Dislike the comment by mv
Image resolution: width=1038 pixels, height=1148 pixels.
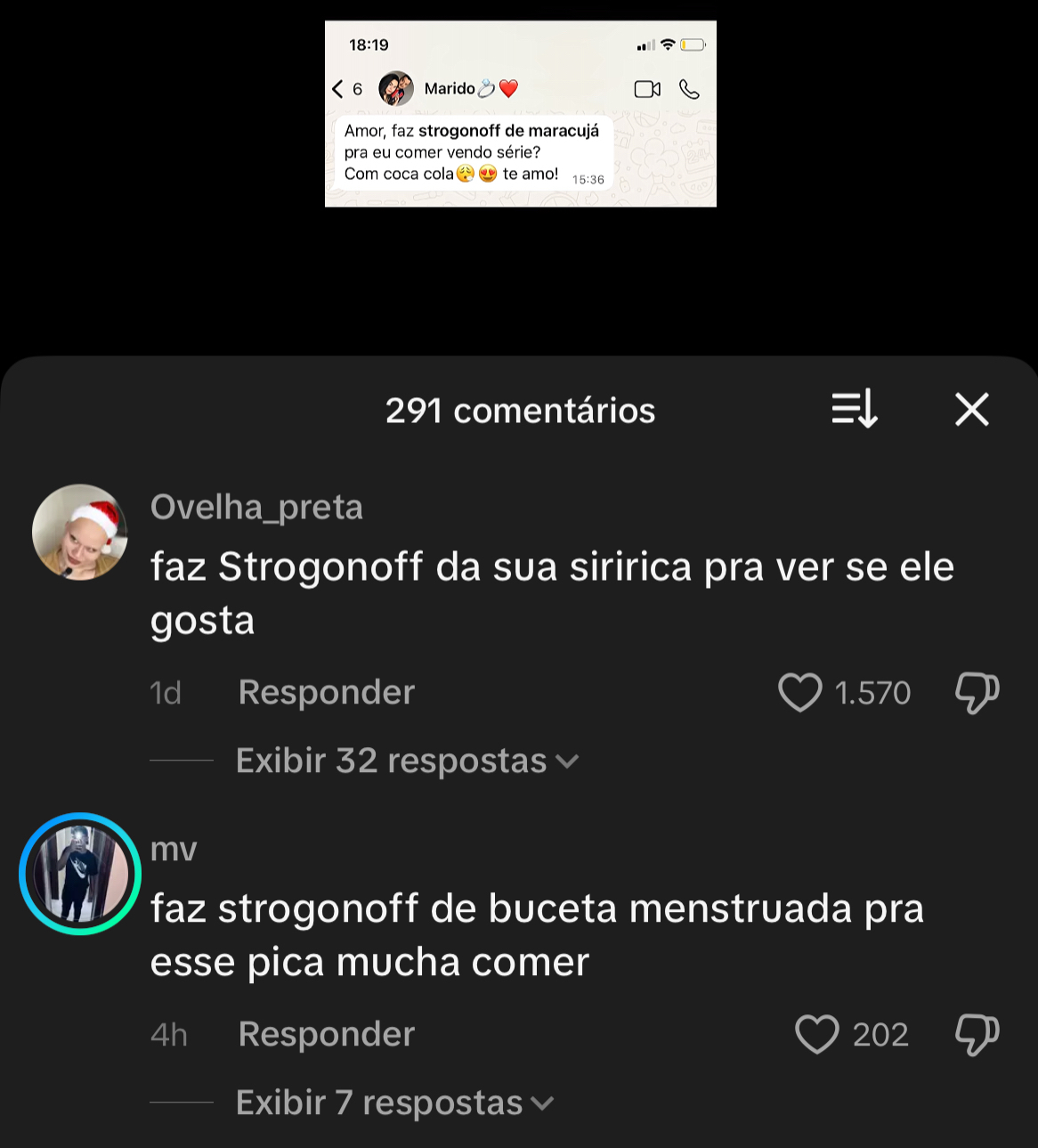tap(977, 1035)
